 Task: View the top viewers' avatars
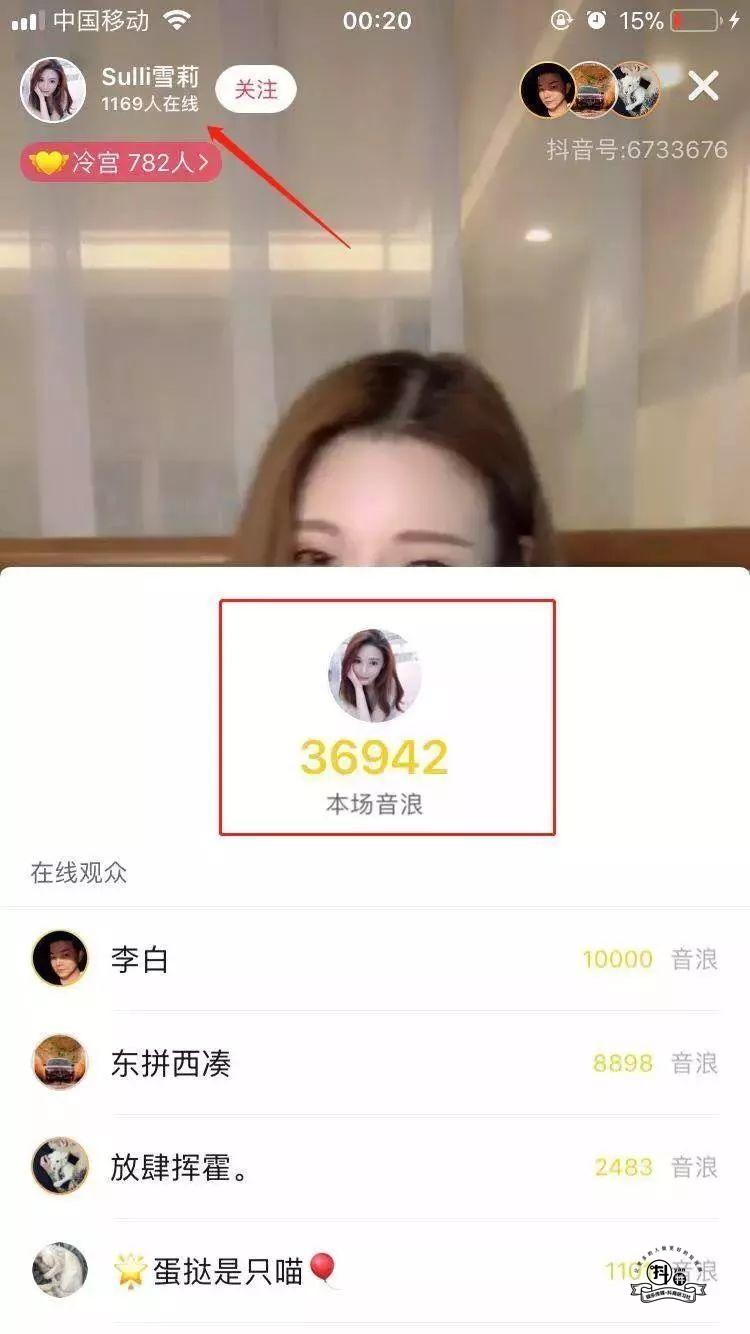(x=590, y=90)
